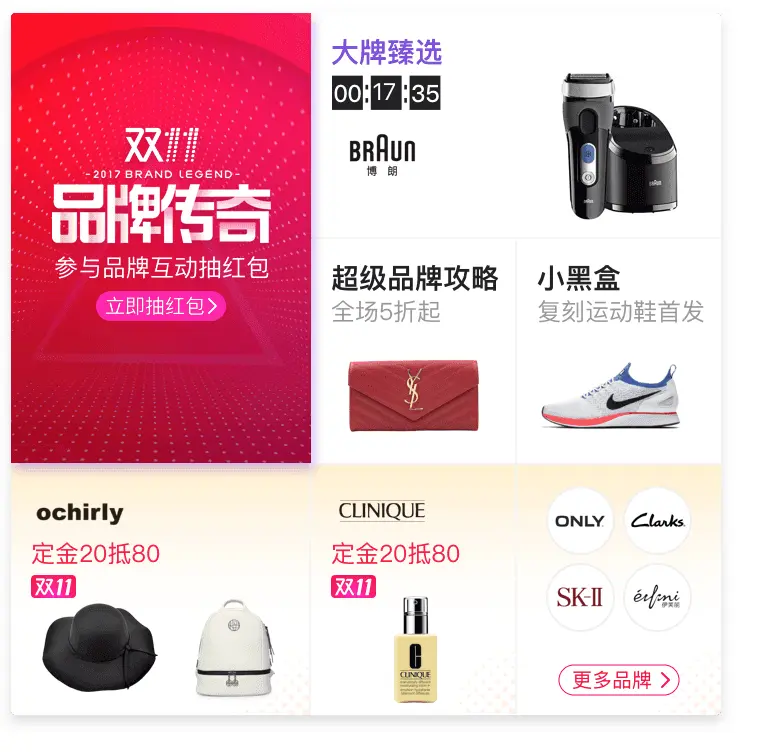Screen dimensions: 758x752
Task: Open the 超级品牌攻略 card
Action: pos(413,351)
